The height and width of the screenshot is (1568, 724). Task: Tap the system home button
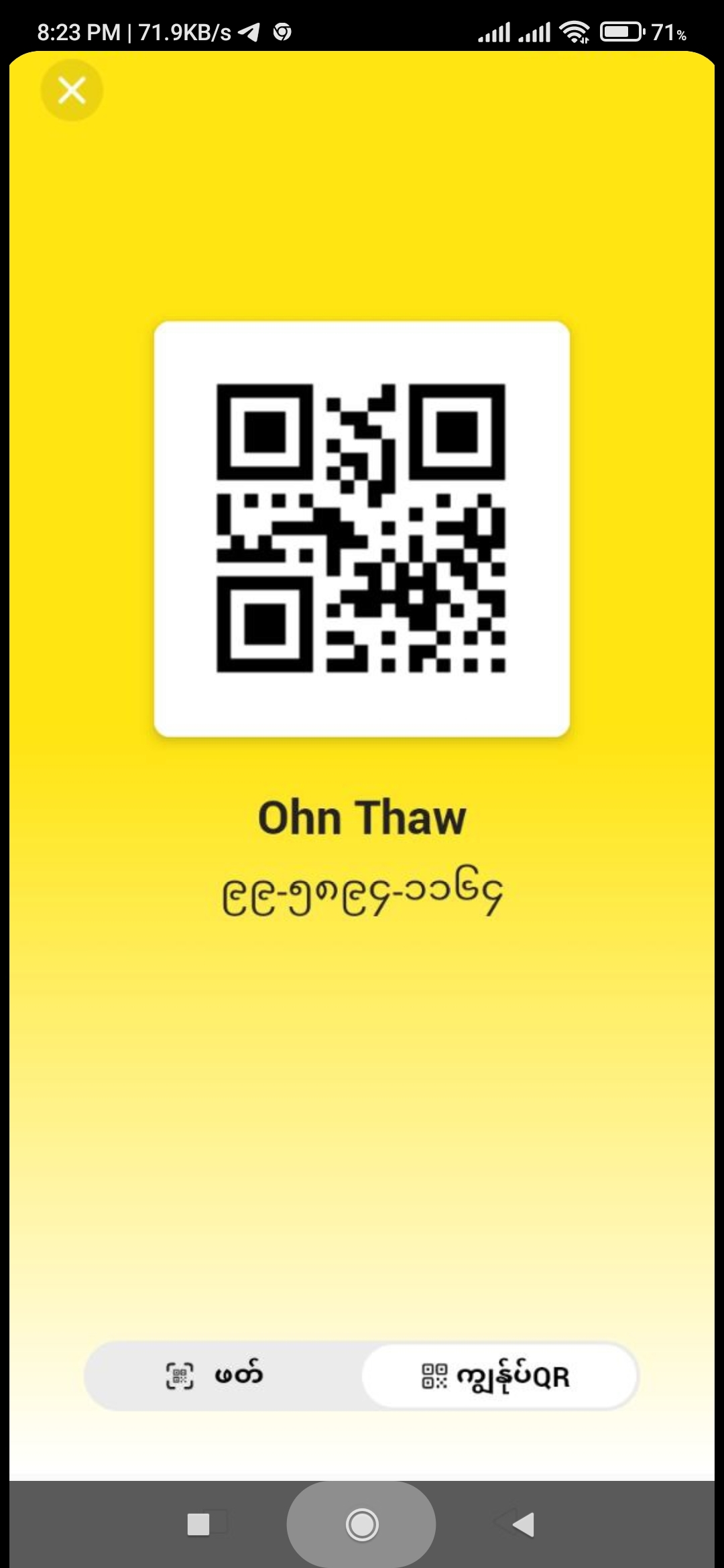pos(362,1524)
